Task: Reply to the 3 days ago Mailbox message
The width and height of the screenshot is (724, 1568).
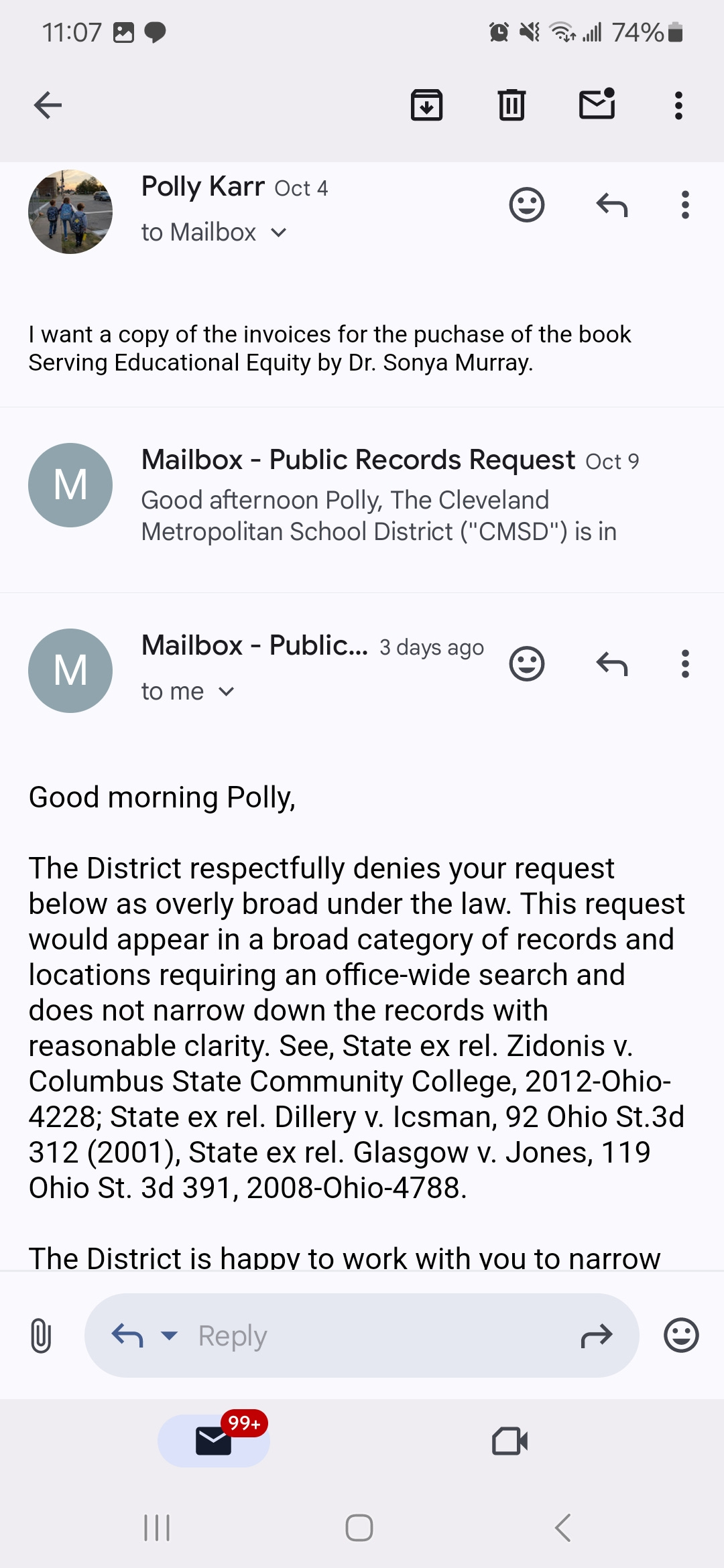Action: coord(611,663)
